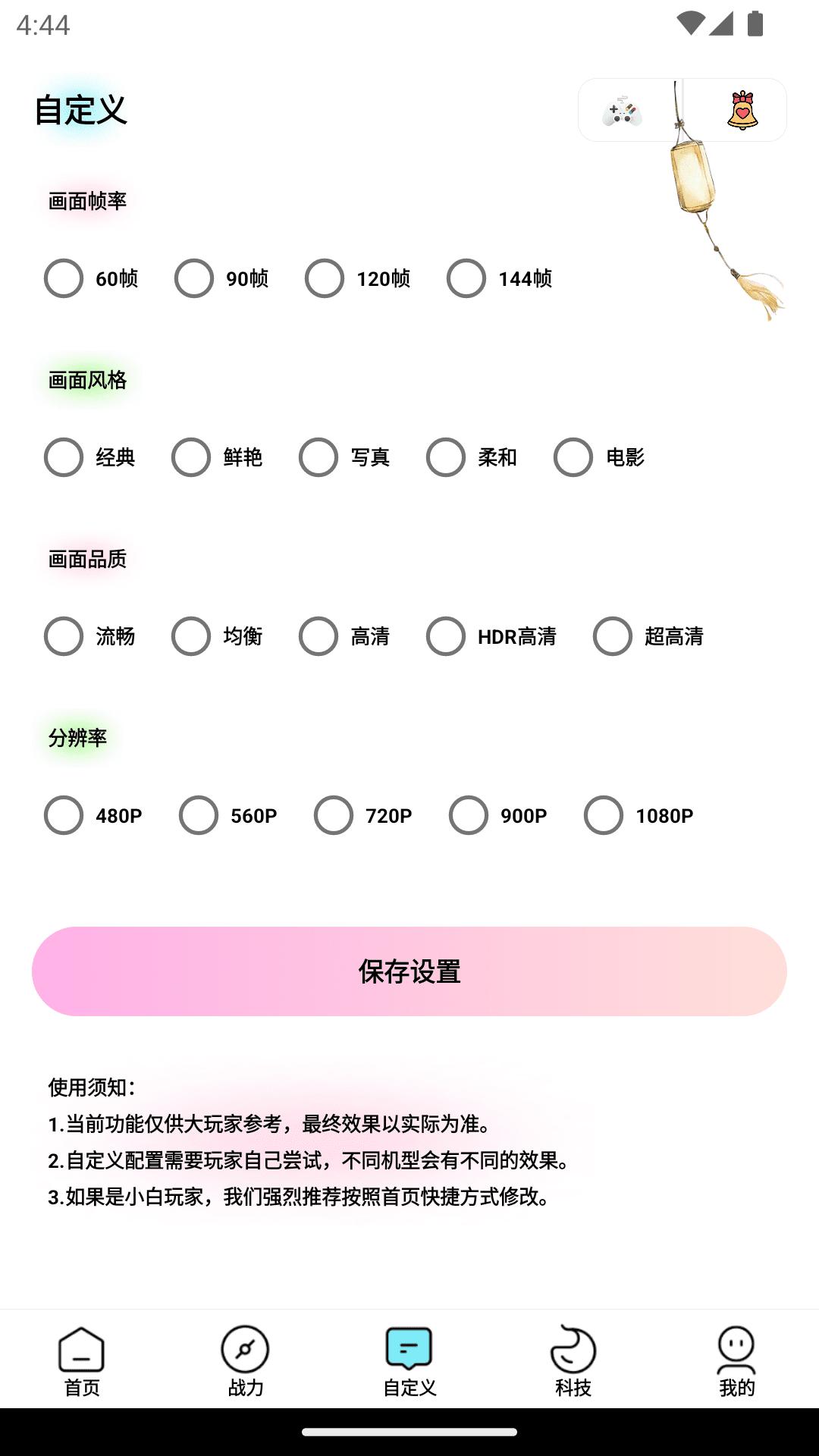Select the 90帧 frame rate

click(195, 279)
